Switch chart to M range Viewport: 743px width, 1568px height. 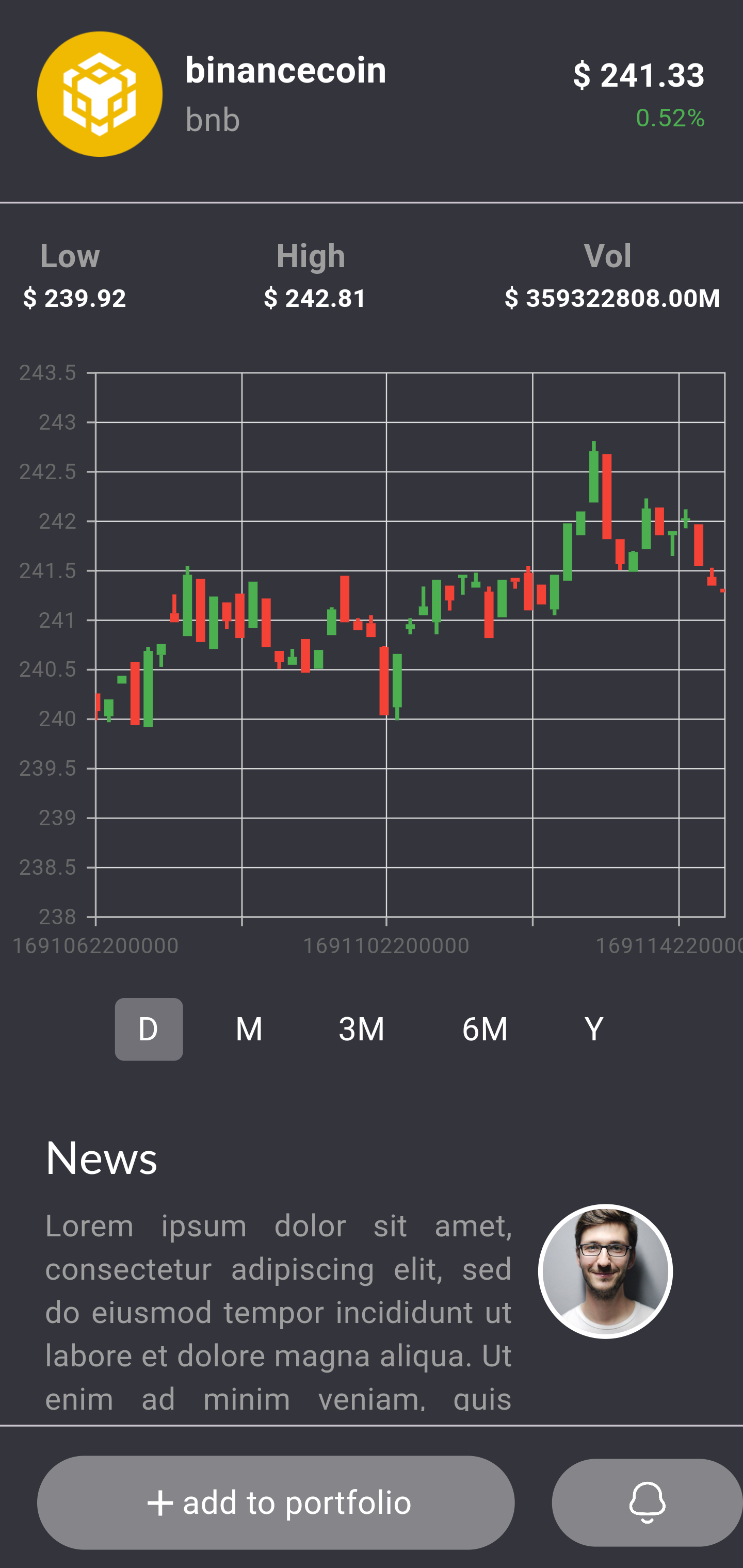point(249,1028)
